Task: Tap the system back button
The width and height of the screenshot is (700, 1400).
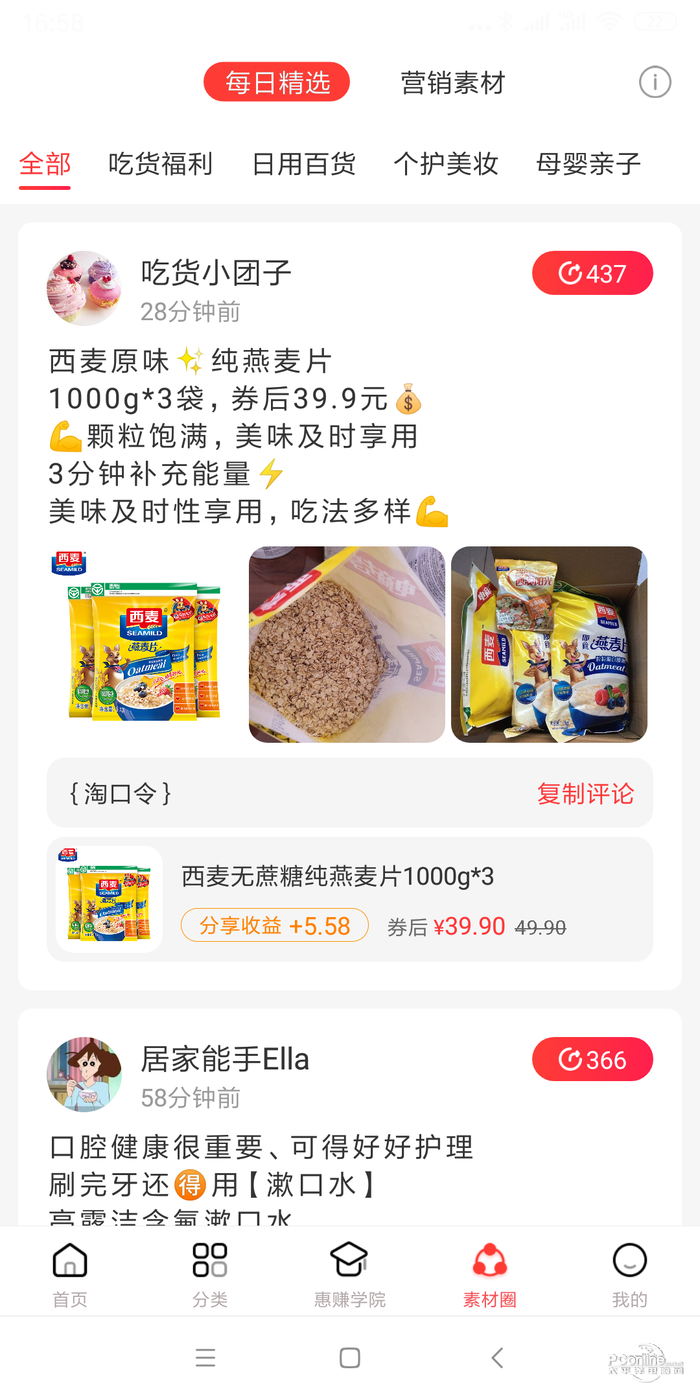Action: tap(497, 1357)
